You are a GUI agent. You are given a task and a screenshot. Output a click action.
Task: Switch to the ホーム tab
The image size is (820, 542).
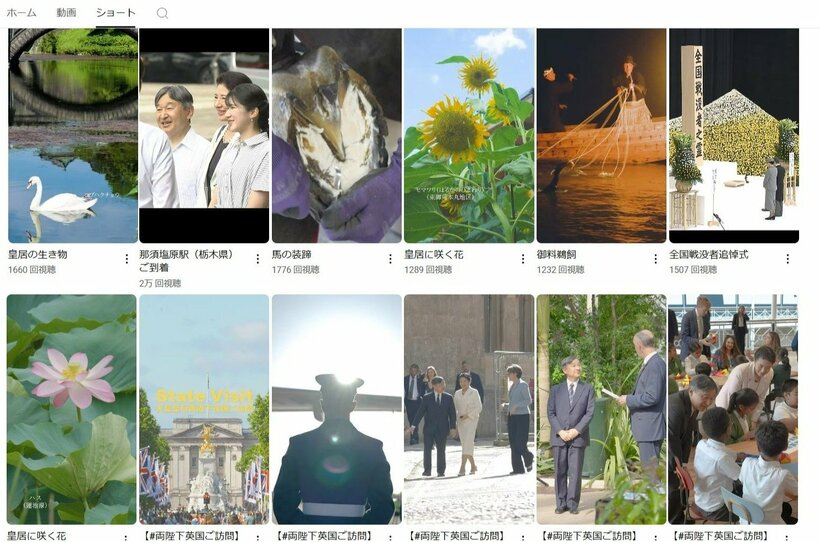21,13
